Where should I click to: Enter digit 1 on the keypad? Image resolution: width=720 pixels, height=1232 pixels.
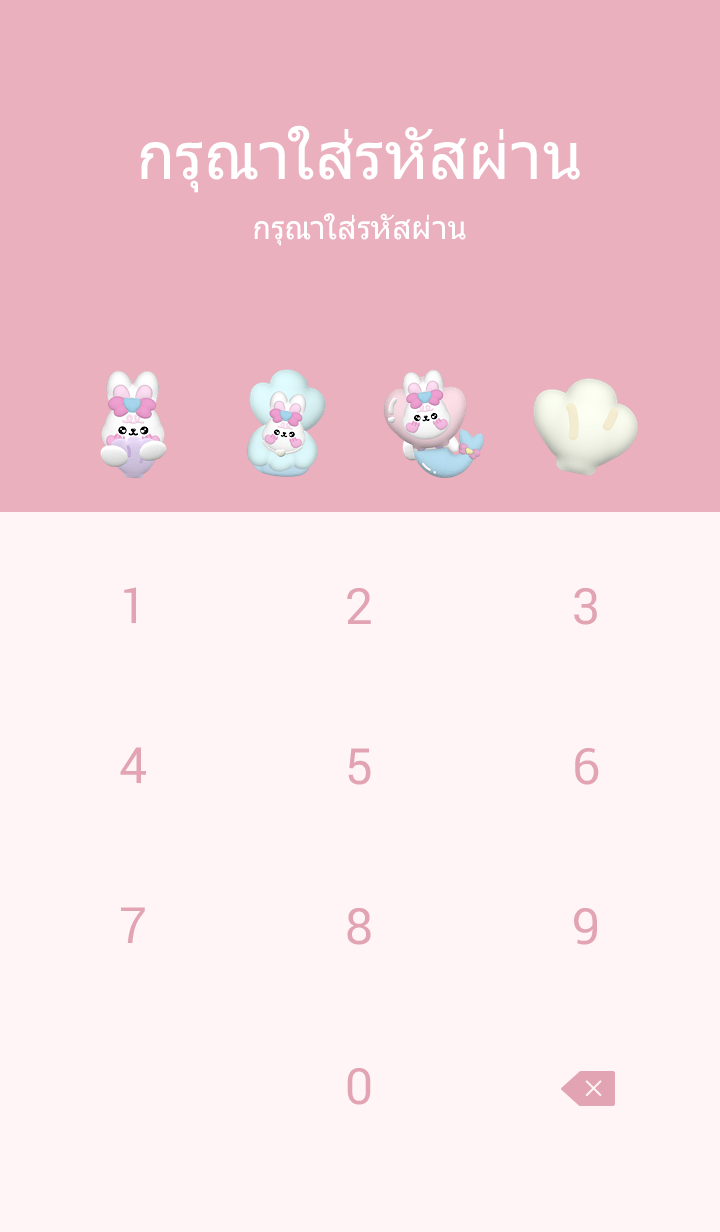(x=132, y=607)
